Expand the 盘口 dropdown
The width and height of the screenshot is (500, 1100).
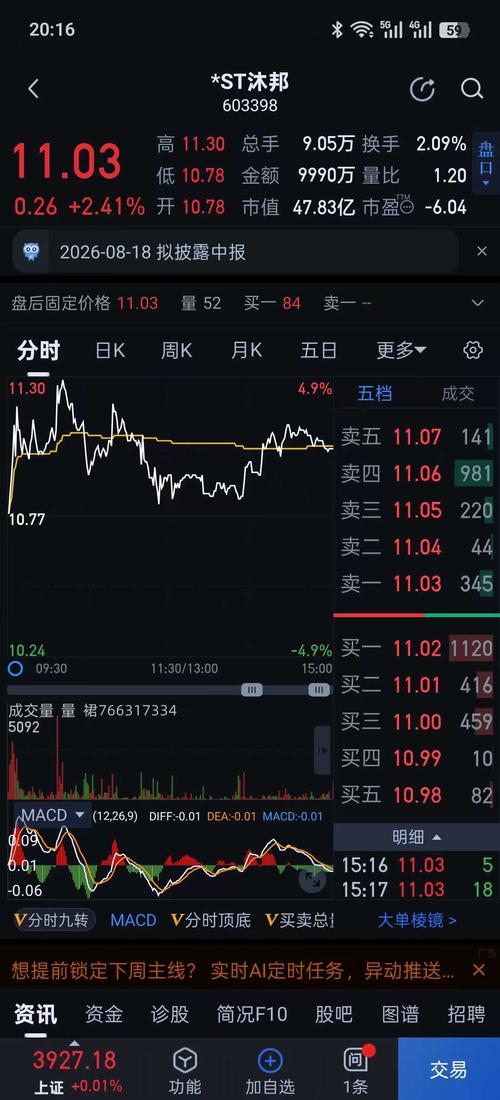[x=486, y=163]
